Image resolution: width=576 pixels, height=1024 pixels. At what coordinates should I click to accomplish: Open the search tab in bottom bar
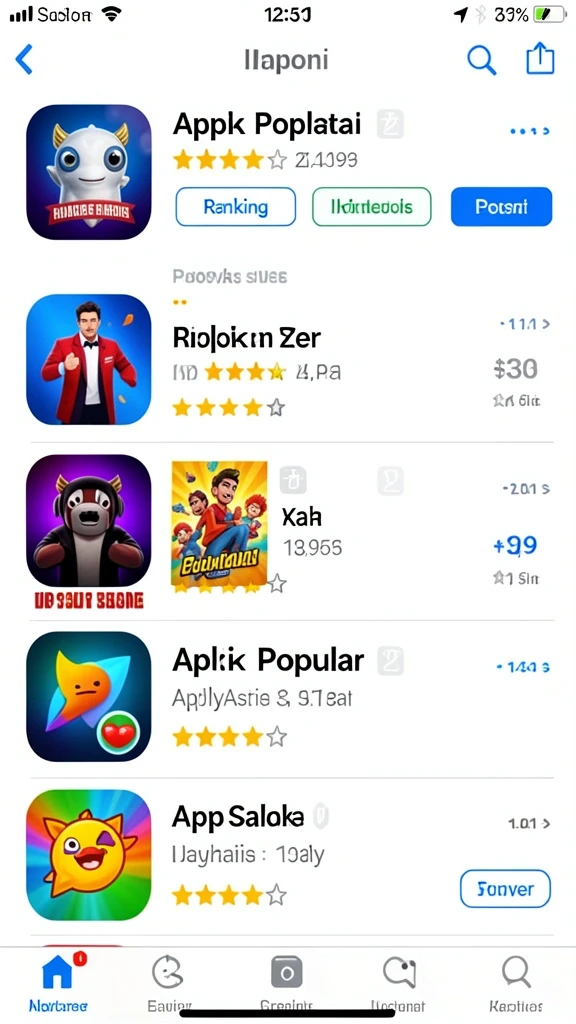click(516, 982)
